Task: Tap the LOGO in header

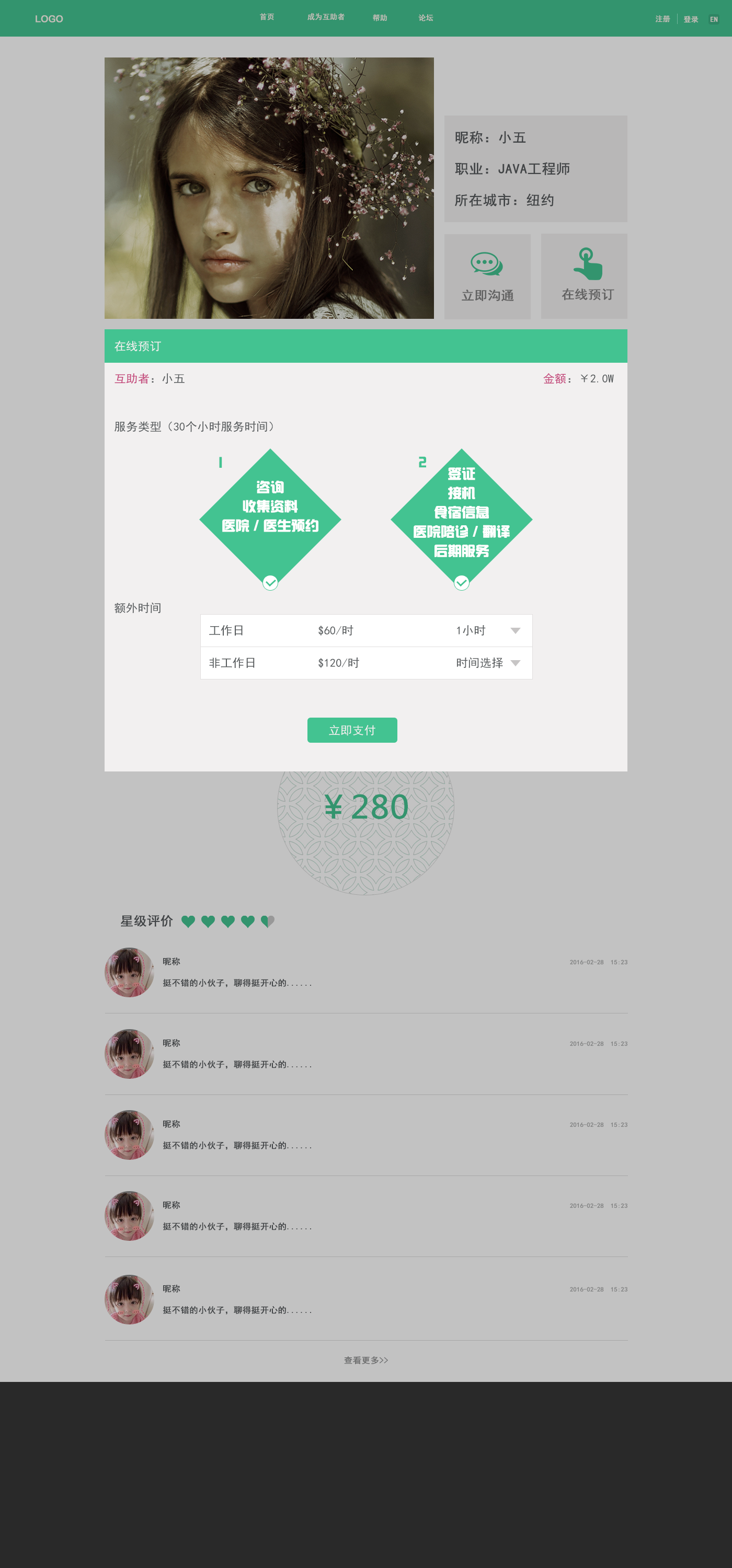Action: tap(49, 19)
